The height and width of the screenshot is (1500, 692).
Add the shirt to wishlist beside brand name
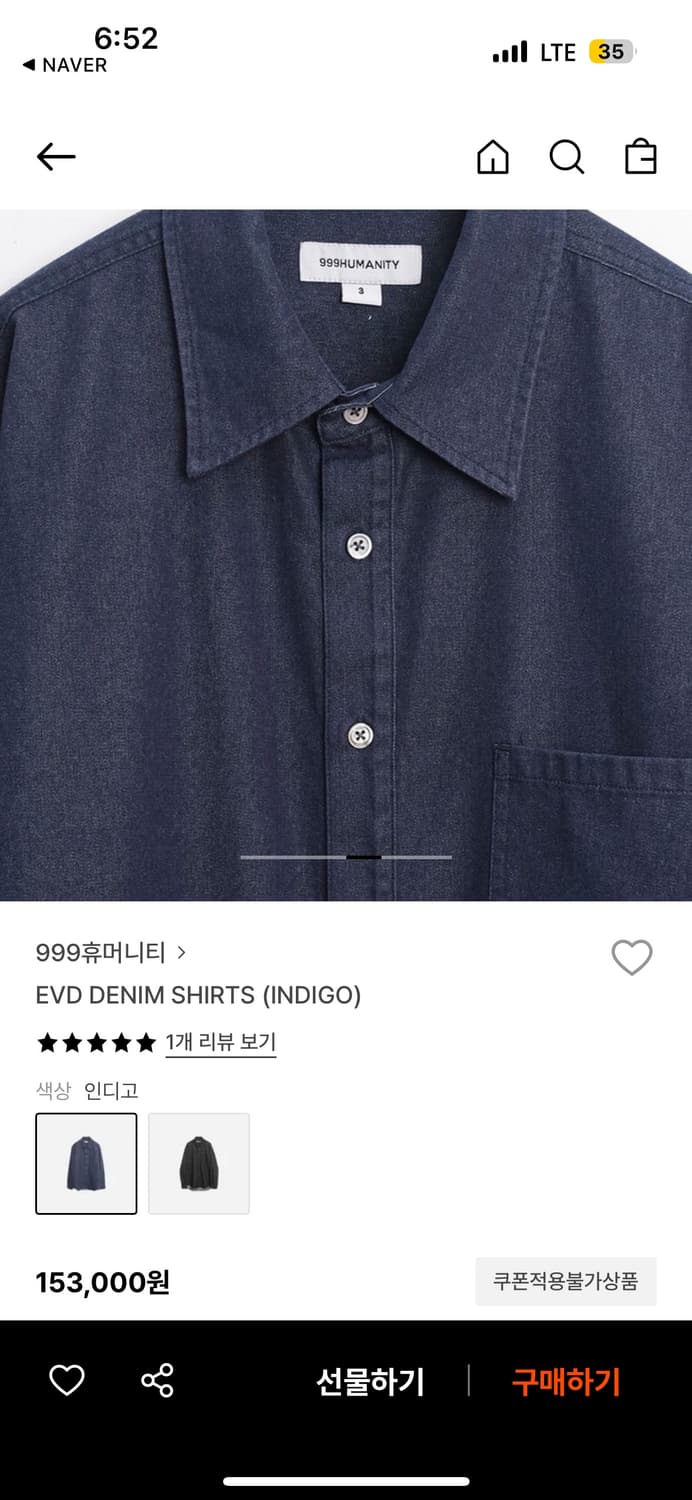(x=631, y=958)
